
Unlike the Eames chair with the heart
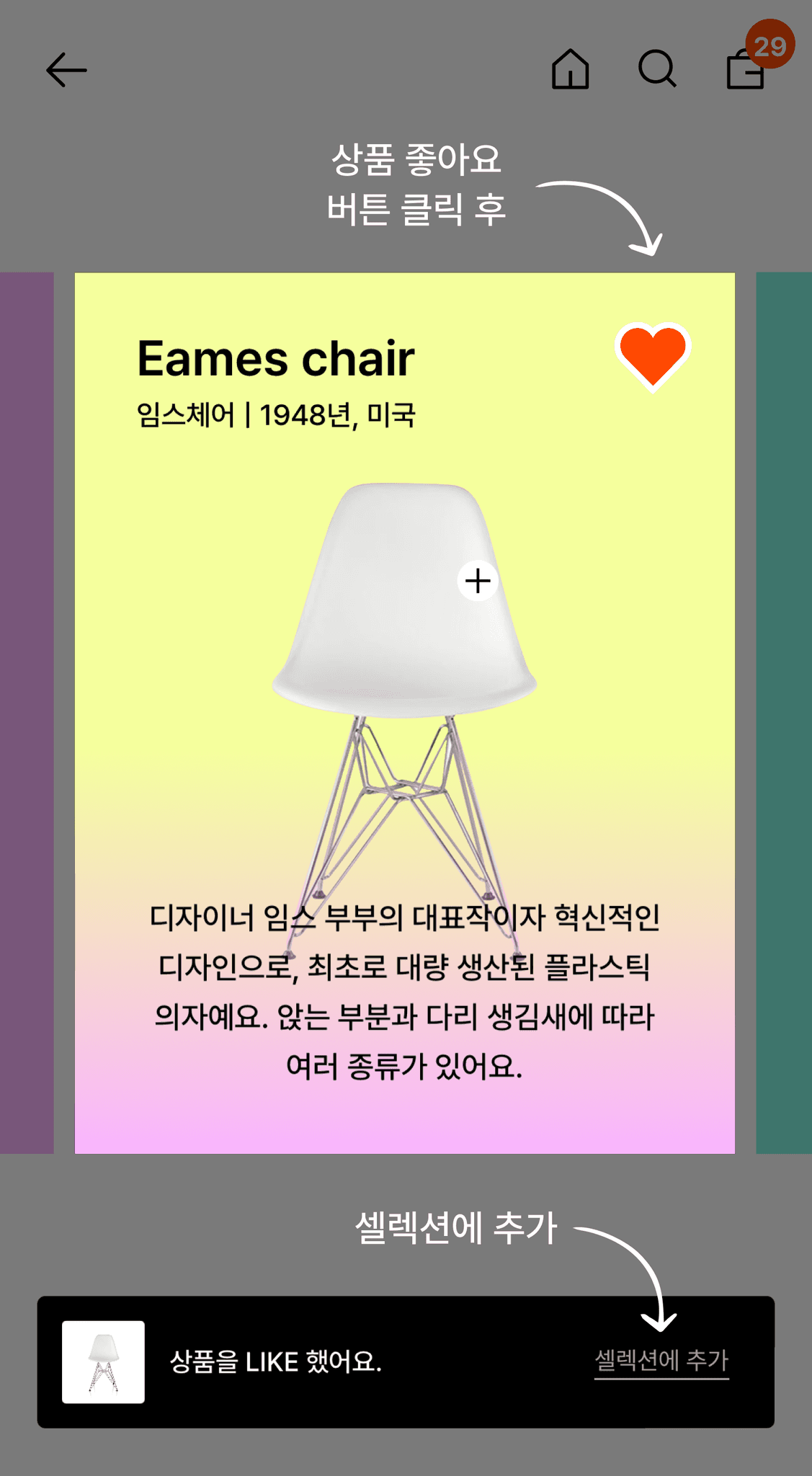(x=653, y=357)
